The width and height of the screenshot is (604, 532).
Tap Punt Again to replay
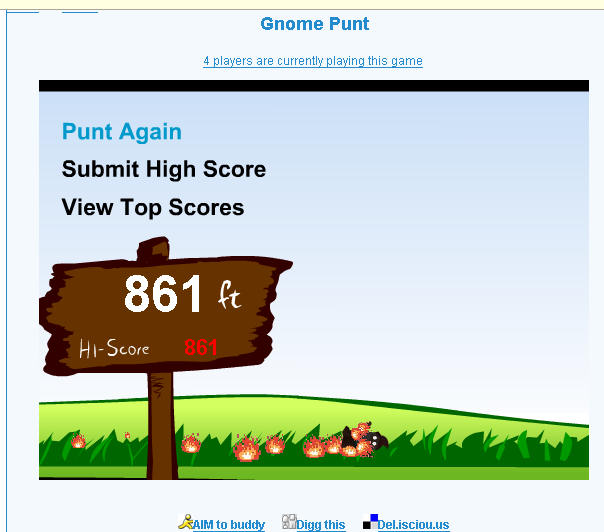click(122, 132)
